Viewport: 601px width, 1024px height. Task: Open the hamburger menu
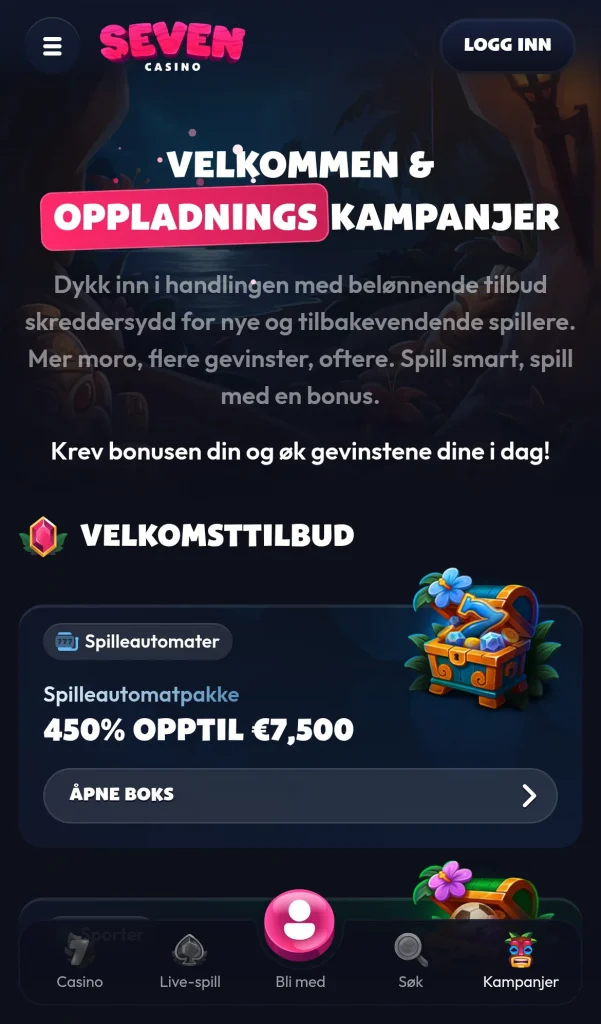pos(52,45)
